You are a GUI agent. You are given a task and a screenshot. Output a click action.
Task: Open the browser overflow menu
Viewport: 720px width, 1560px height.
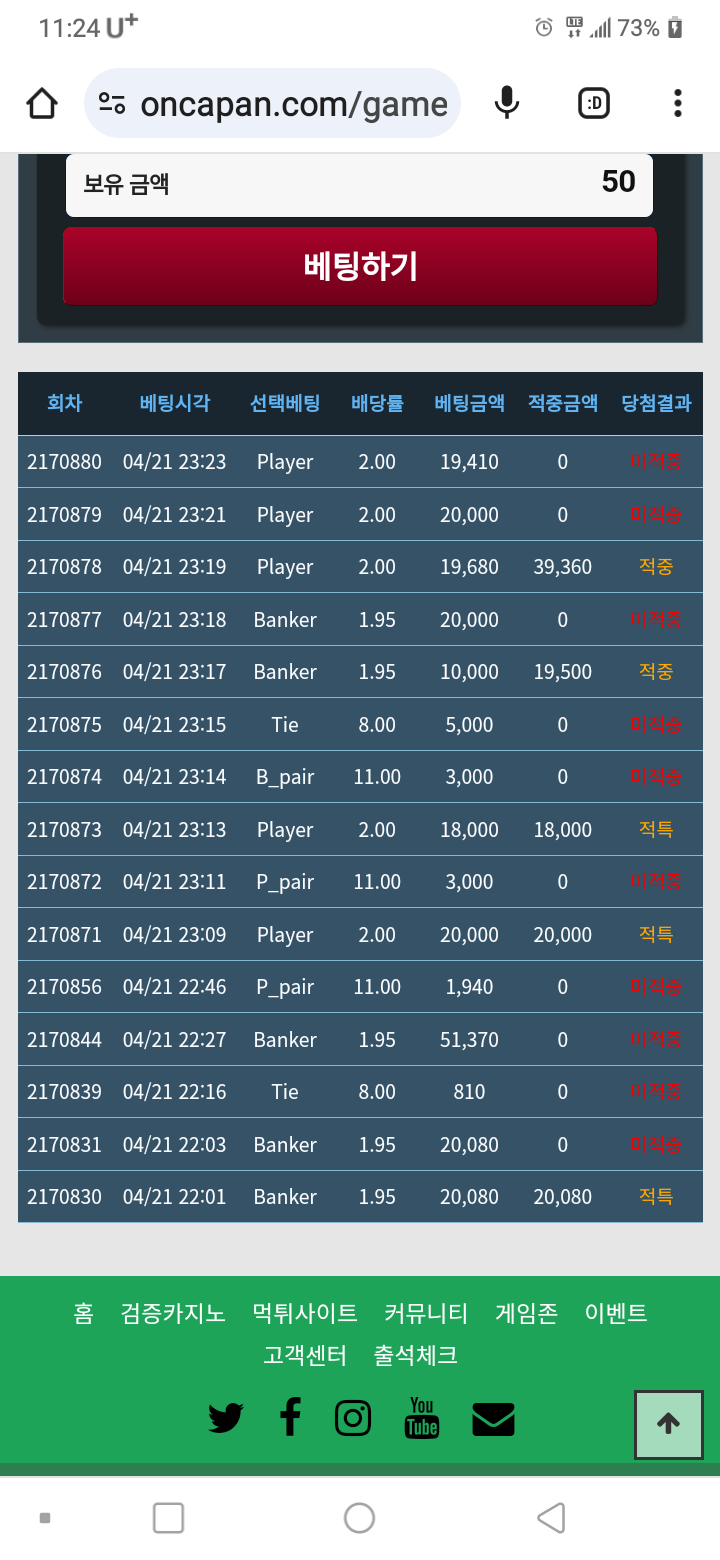pos(678,103)
